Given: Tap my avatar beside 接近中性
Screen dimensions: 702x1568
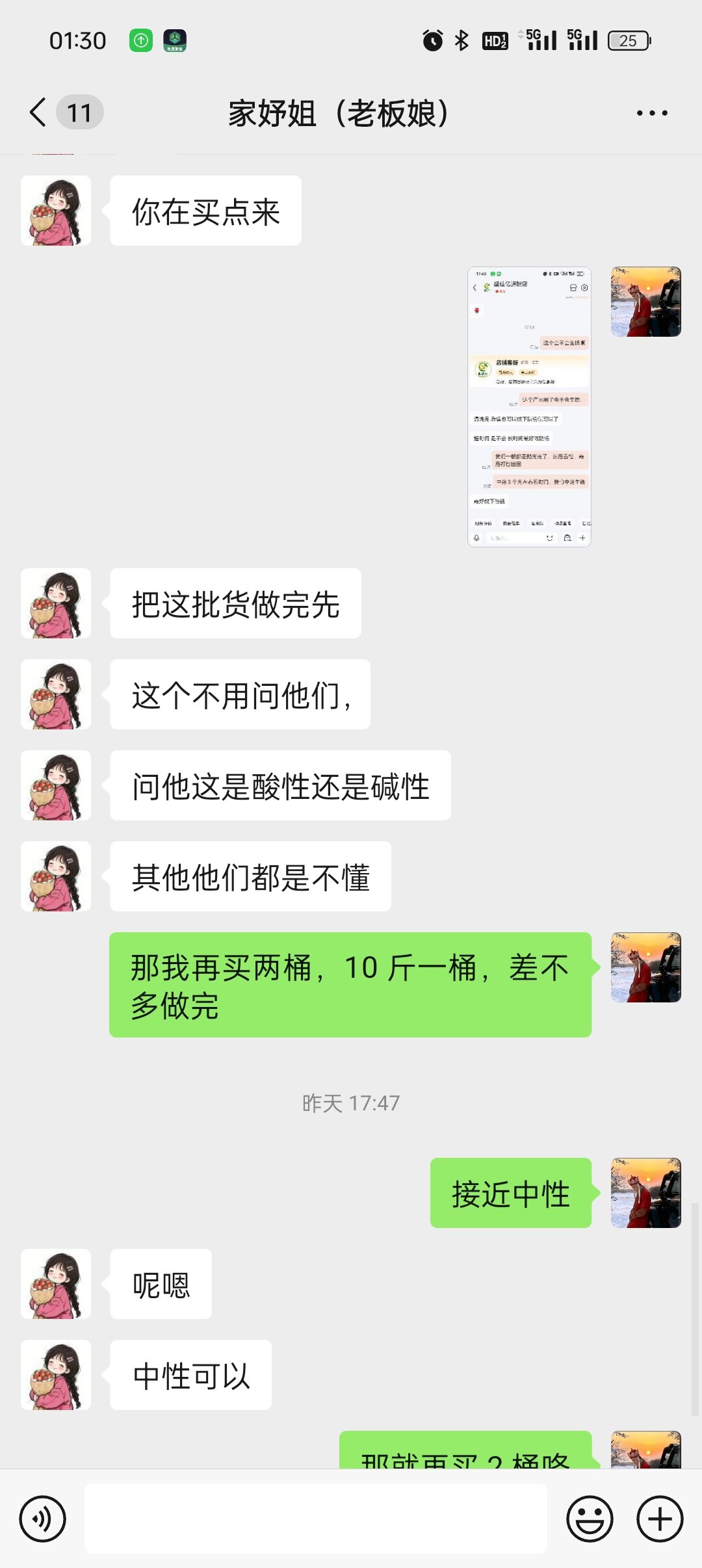Looking at the screenshot, I should 645,1192.
